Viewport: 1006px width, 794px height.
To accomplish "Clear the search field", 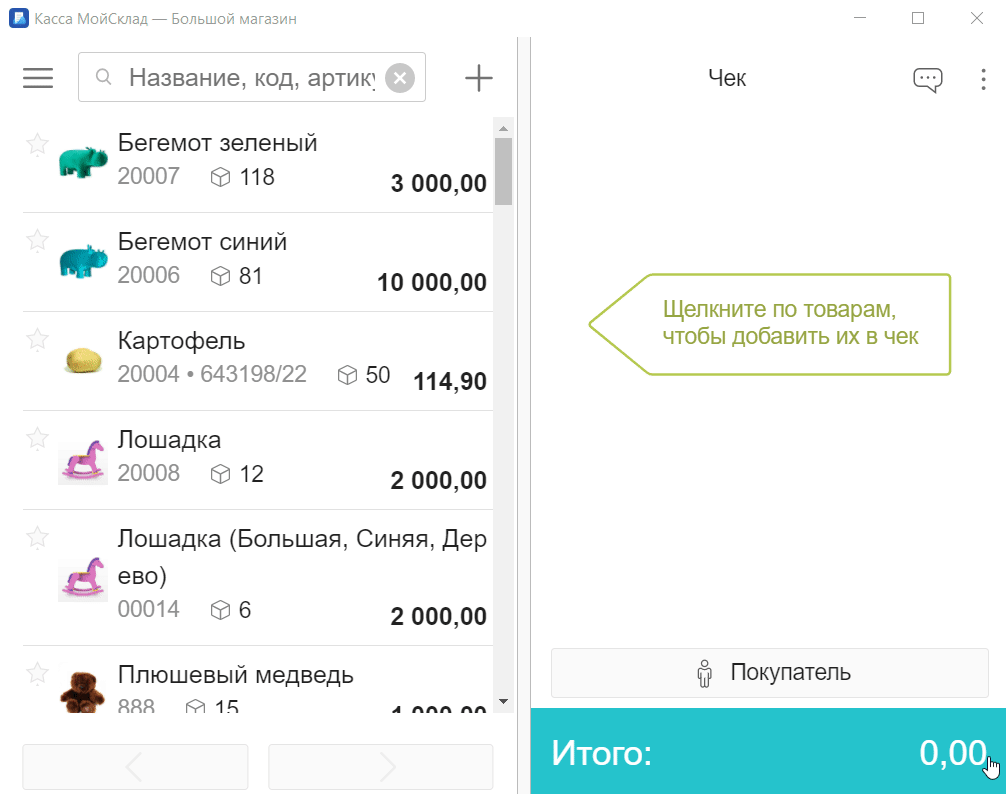I will coord(399,78).
